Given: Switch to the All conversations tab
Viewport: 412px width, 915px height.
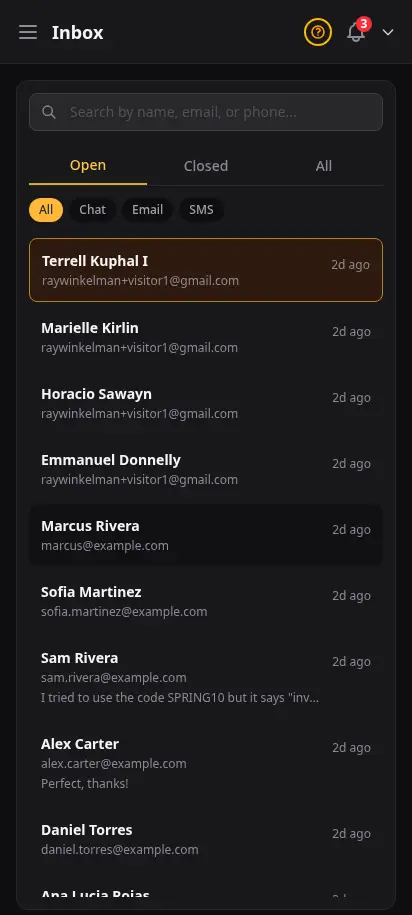Looking at the screenshot, I should click(324, 166).
